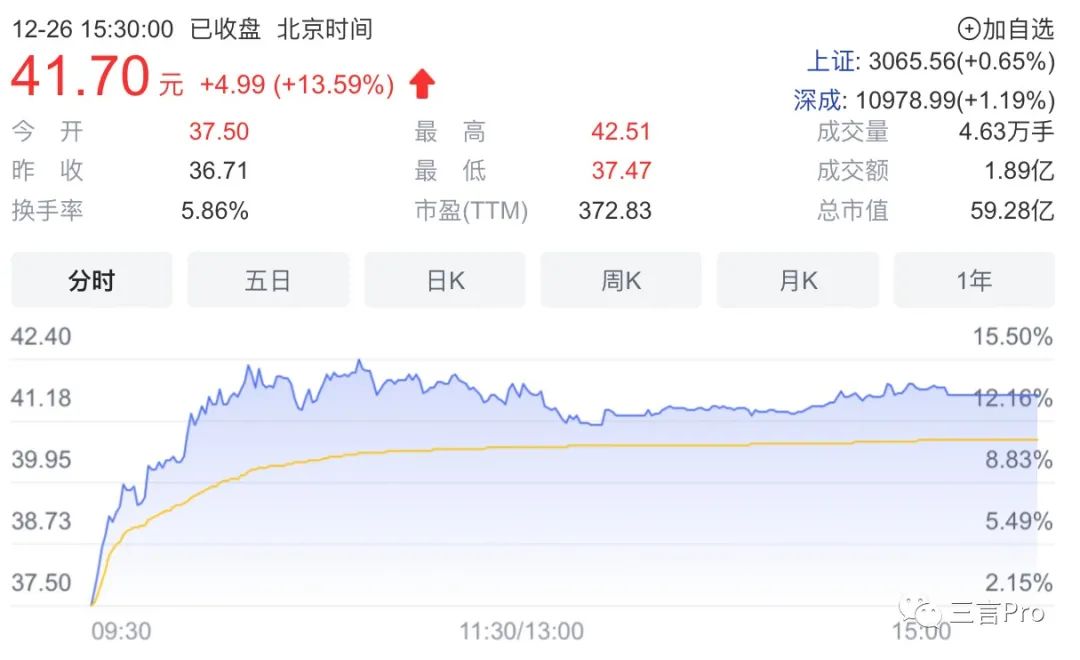Viewport: 1080px width, 660px height.
Task: Select the 周K chart tab
Action: (x=621, y=281)
